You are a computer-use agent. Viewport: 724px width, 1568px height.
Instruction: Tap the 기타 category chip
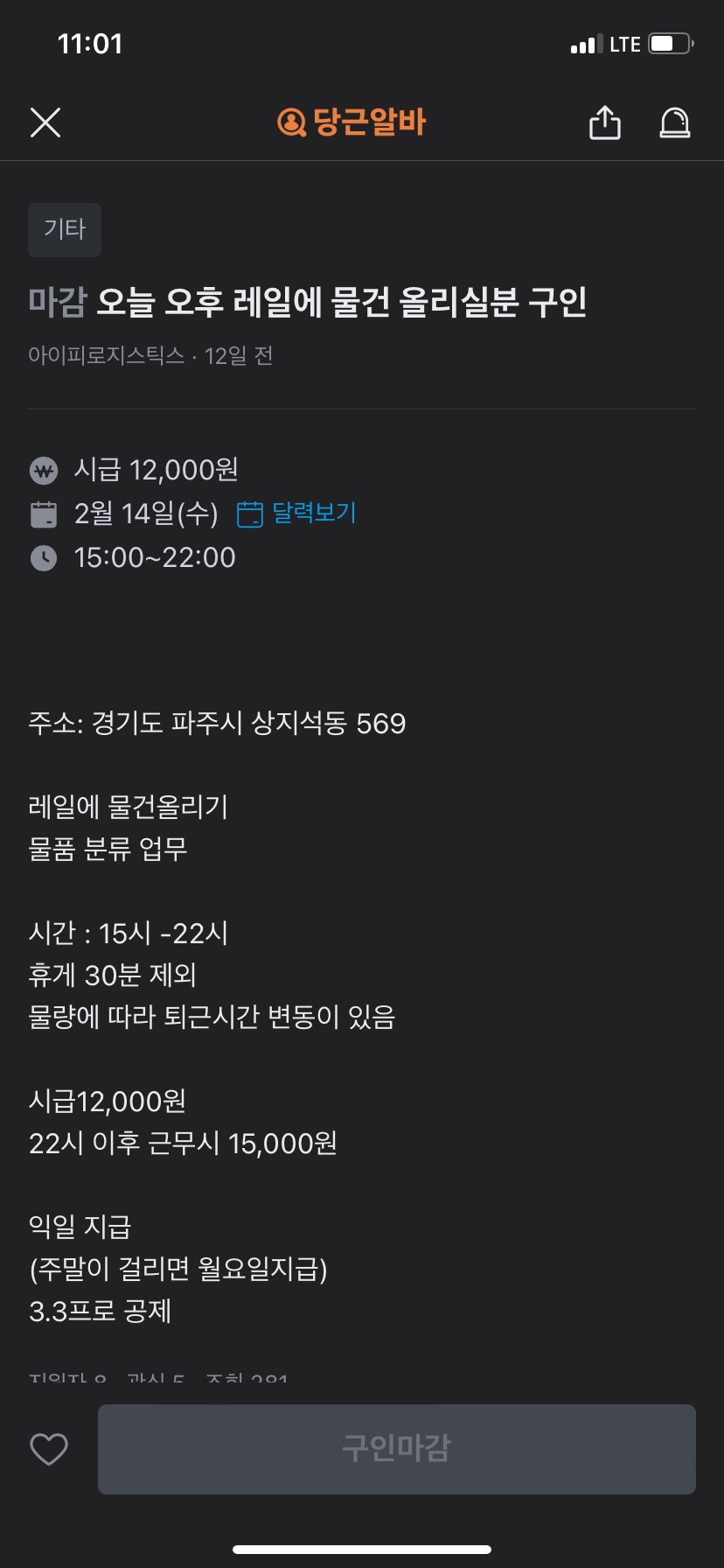(x=65, y=230)
